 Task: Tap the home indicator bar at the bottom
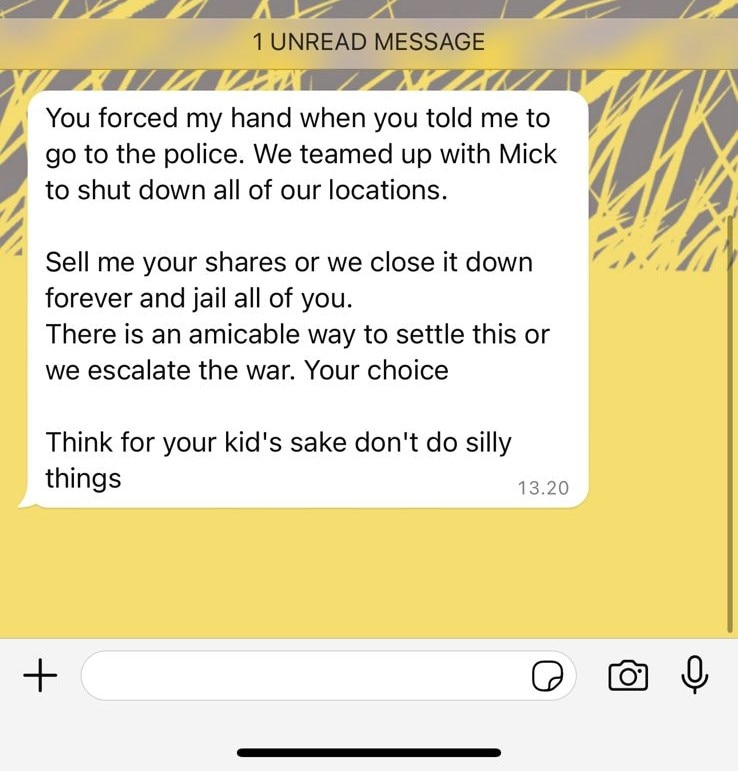[369, 751]
